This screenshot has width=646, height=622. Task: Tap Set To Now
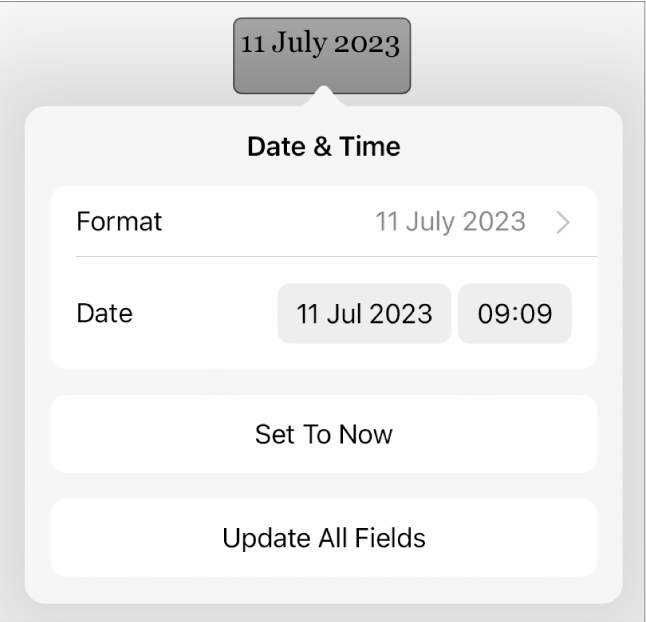click(x=323, y=434)
